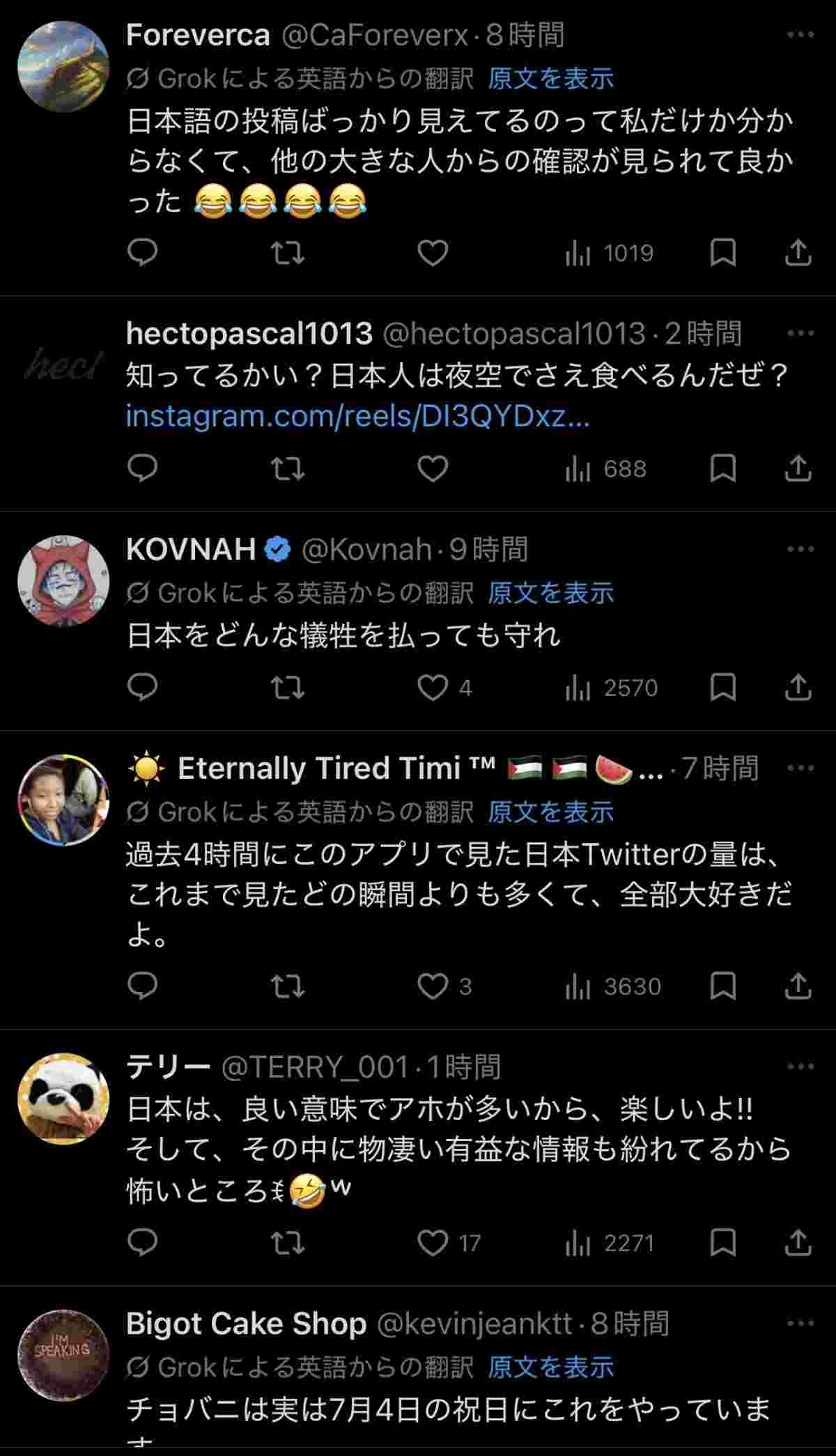Open more options on テリー's post

pyautogui.click(x=800, y=1067)
